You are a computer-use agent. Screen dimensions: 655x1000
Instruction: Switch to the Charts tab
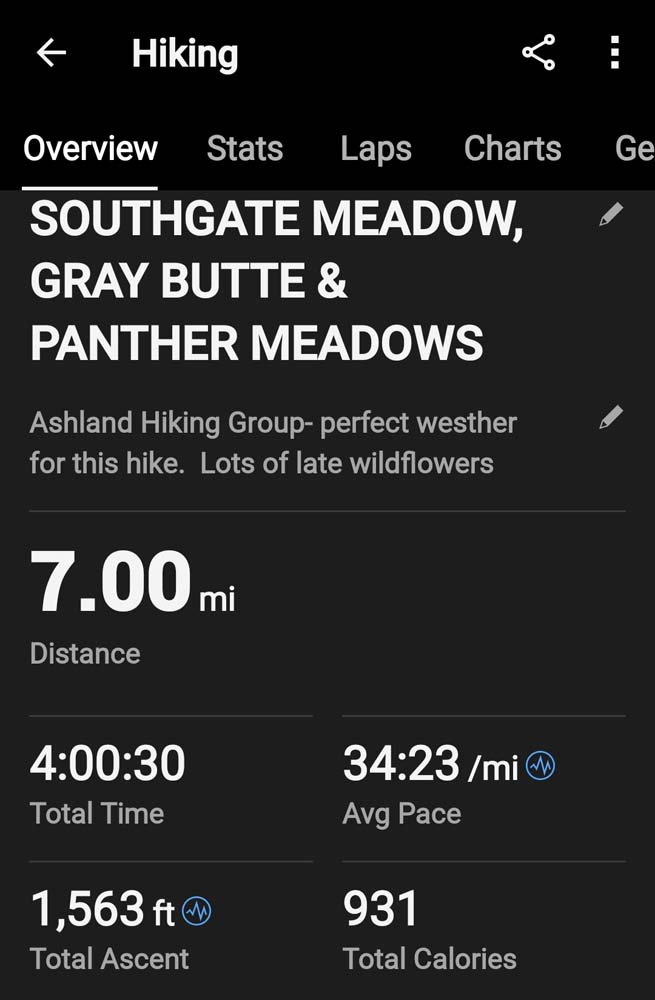click(512, 149)
